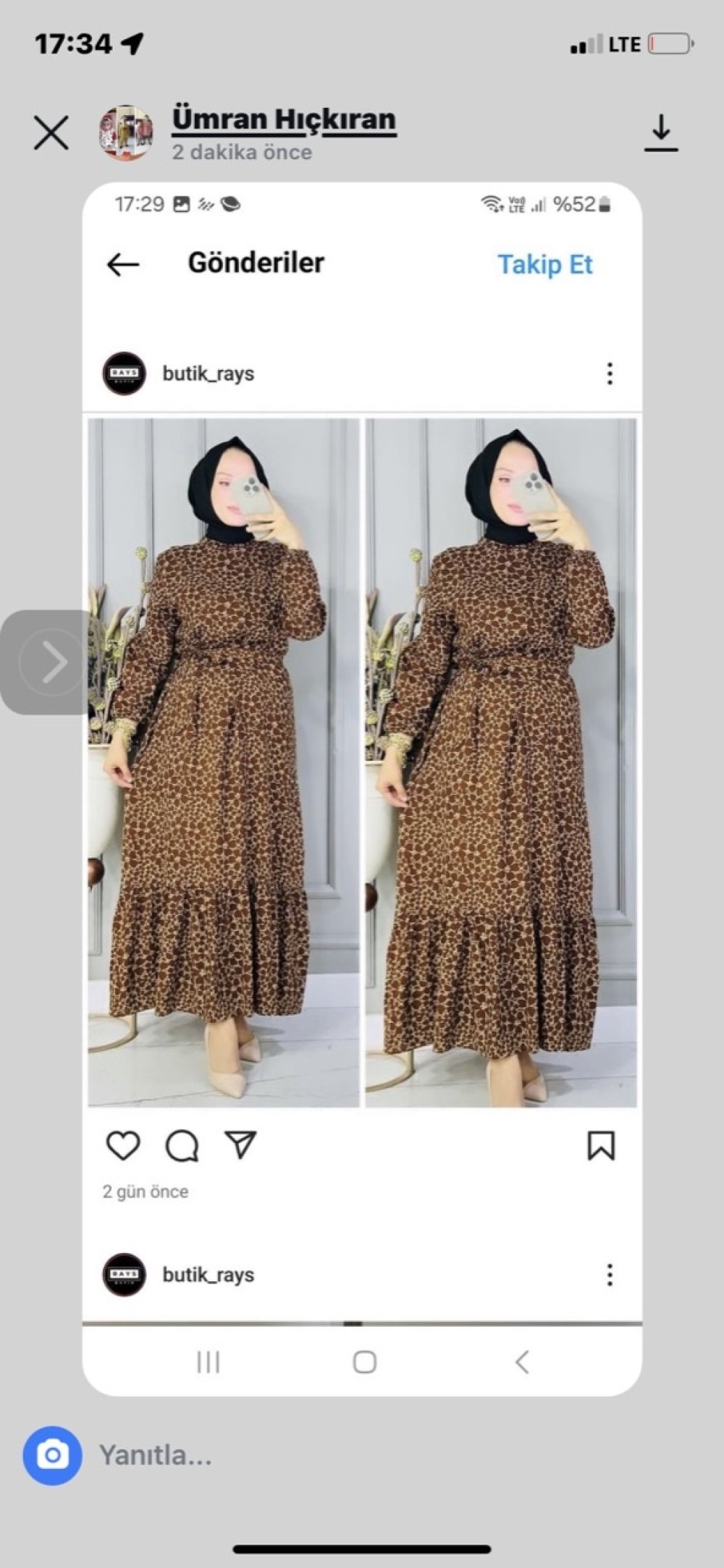Close the story viewer
724x1568 pixels.
coord(51,133)
